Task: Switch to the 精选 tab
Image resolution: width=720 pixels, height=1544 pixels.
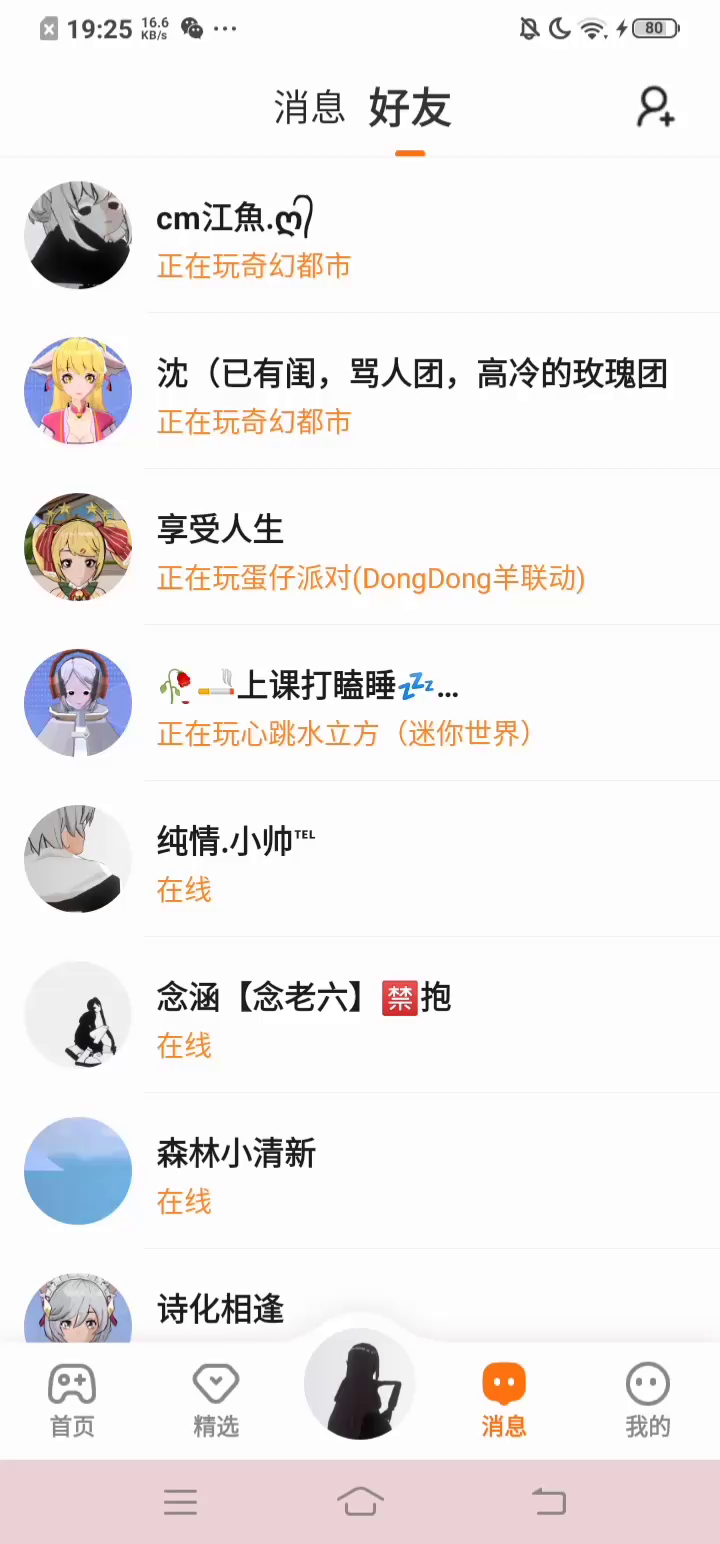Action: [x=216, y=1400]
